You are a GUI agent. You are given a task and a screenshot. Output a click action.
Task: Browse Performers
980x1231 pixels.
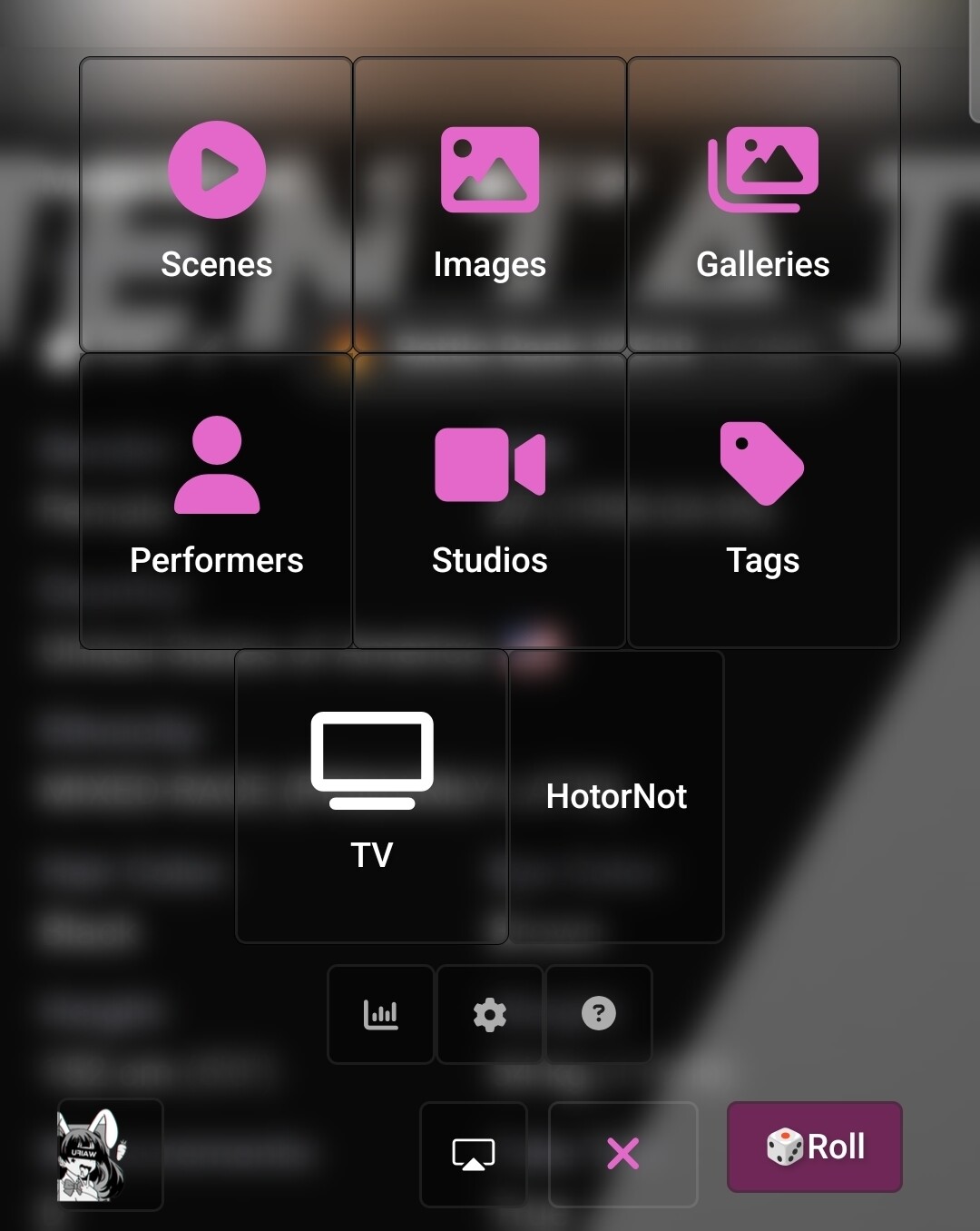216,501
